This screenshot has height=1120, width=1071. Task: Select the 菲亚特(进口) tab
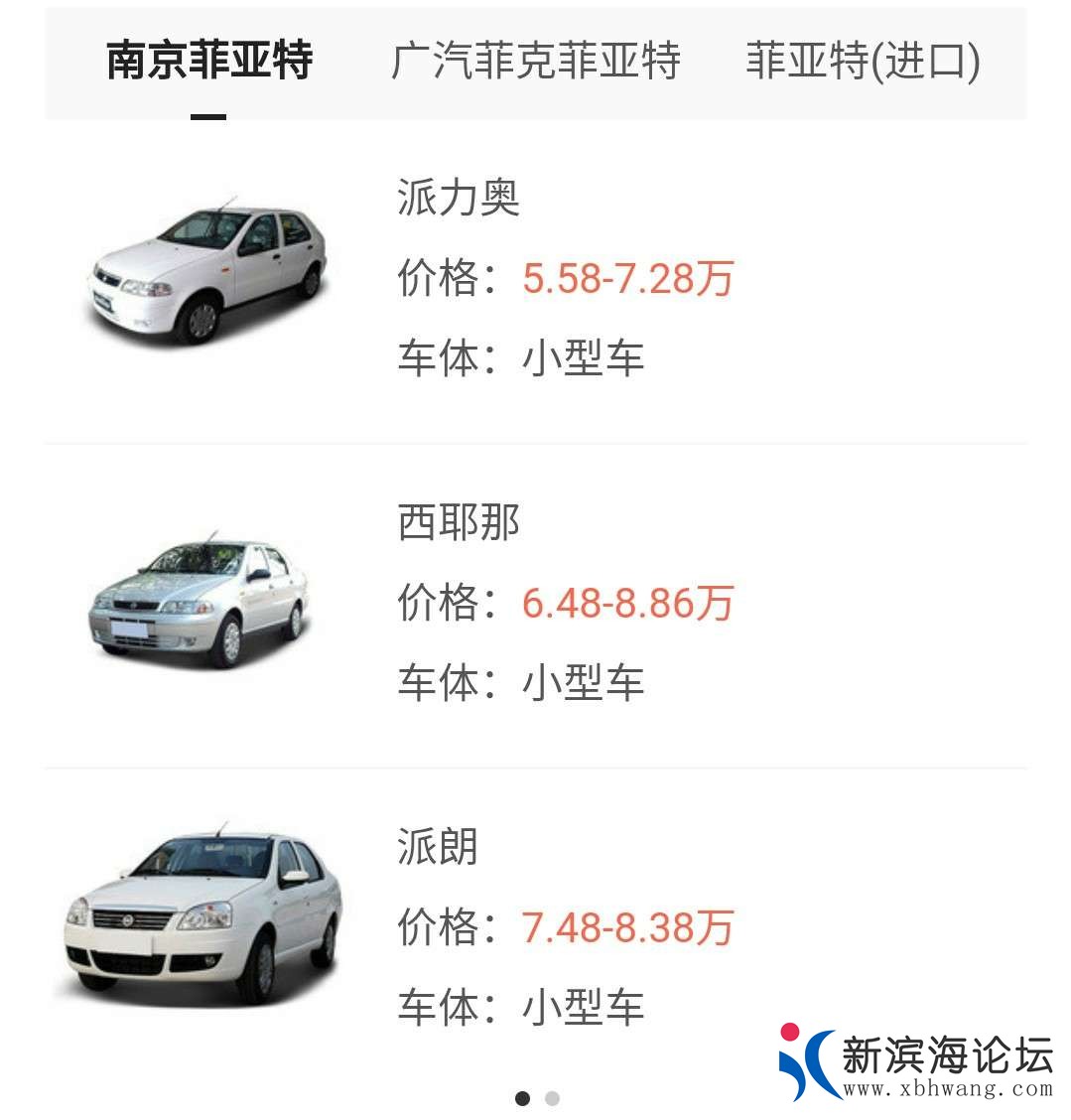click(862, 62)
